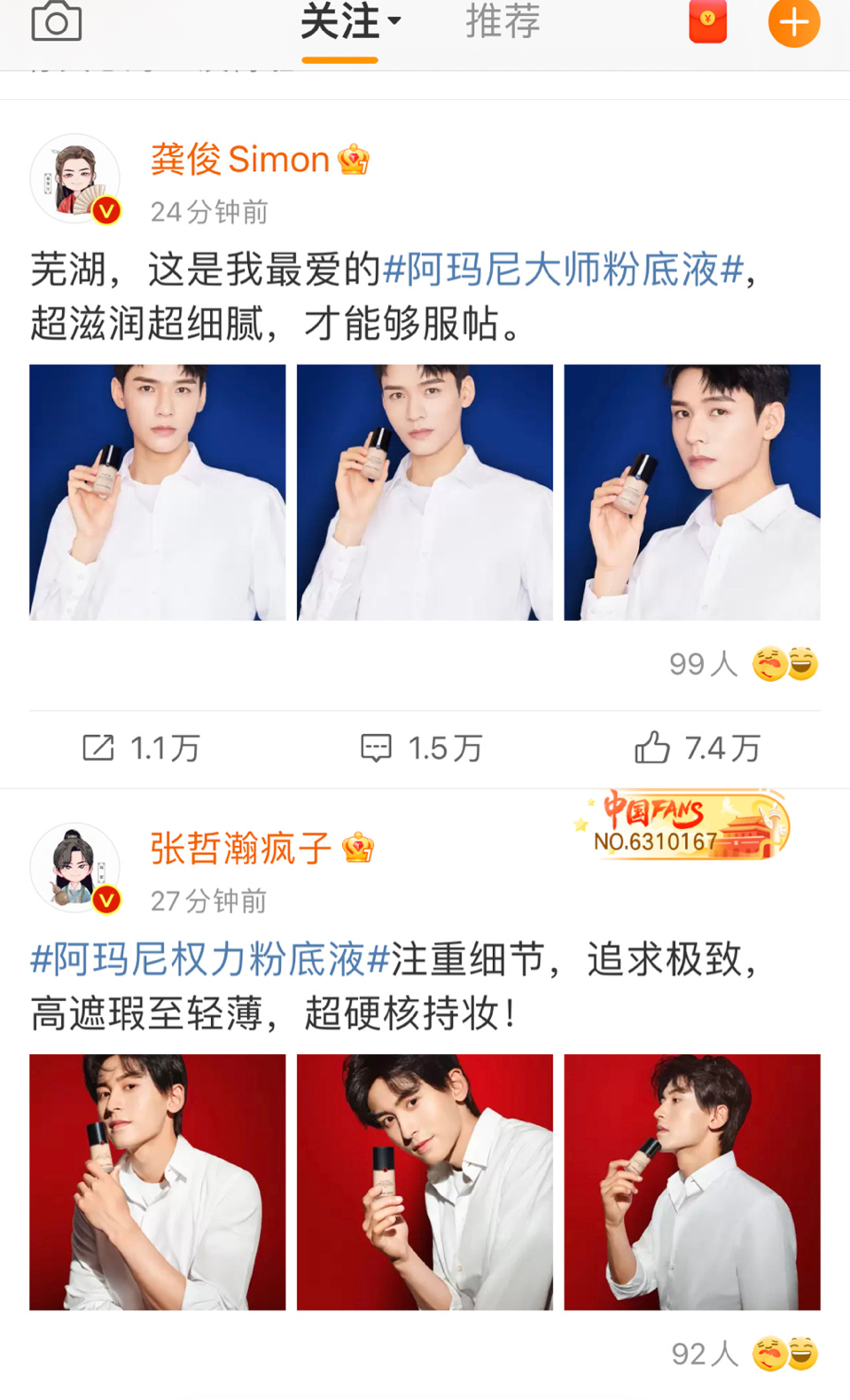View second photo in 龚俊Simon's post

point(425,492)
